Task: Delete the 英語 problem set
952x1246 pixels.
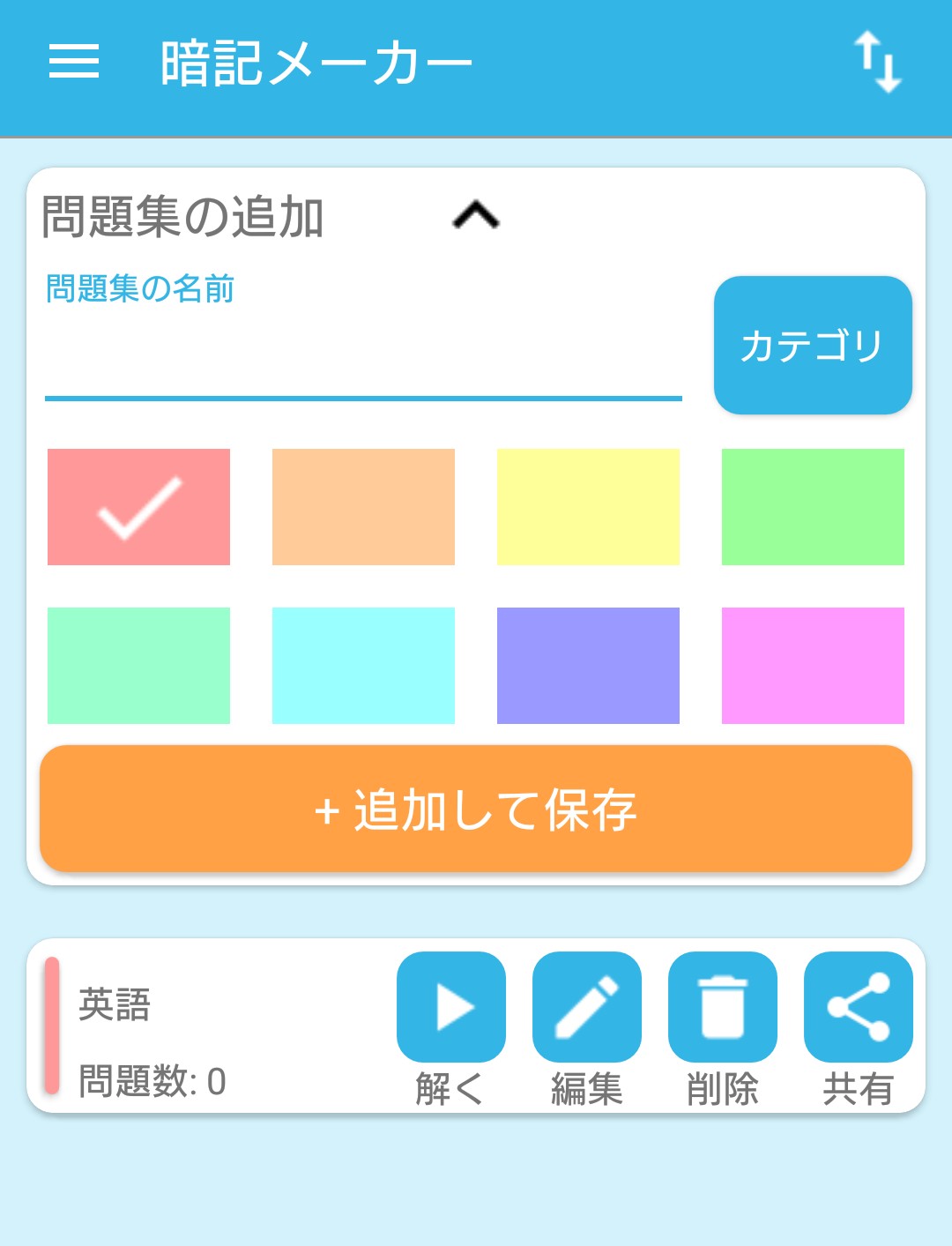Action: (723, 1007)
